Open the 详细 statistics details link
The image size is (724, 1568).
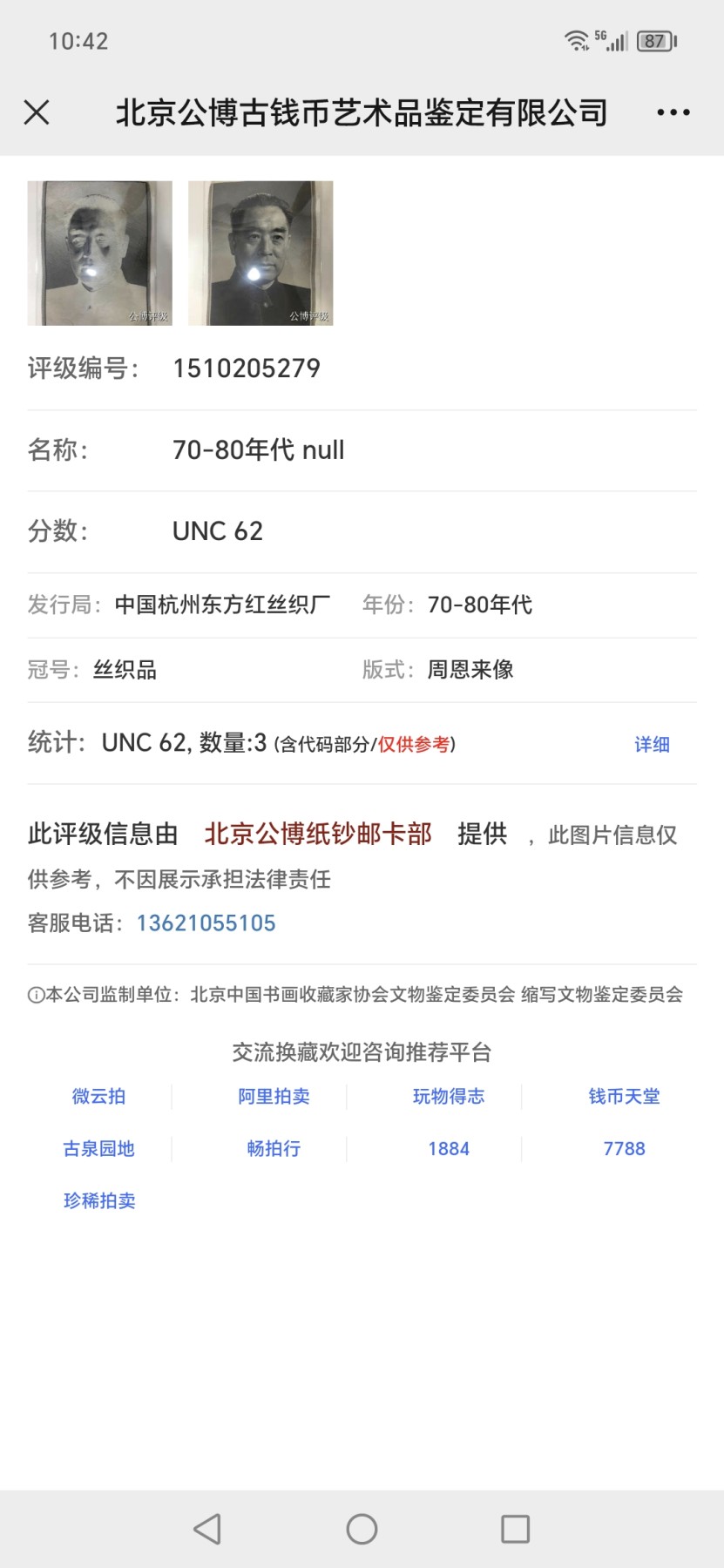point(652,744)
